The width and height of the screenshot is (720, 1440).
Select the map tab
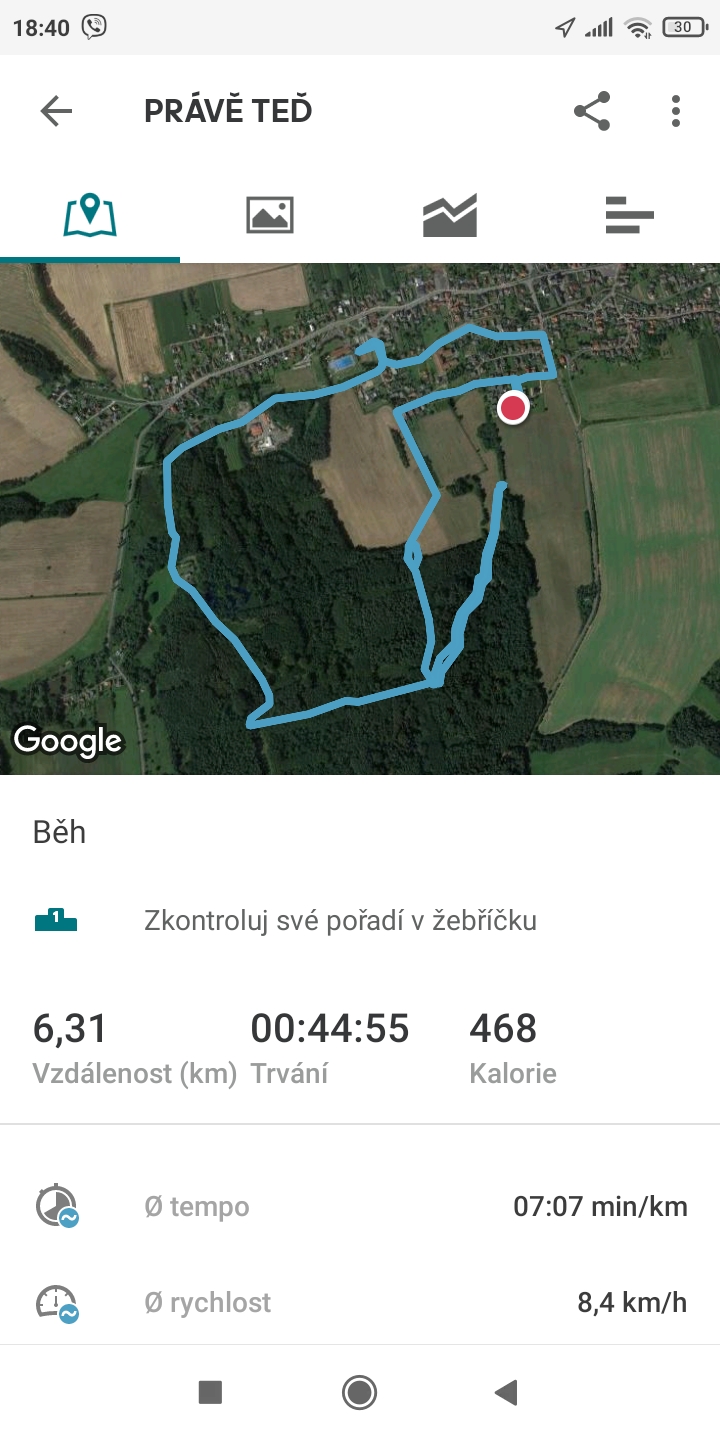pos(90,215)
